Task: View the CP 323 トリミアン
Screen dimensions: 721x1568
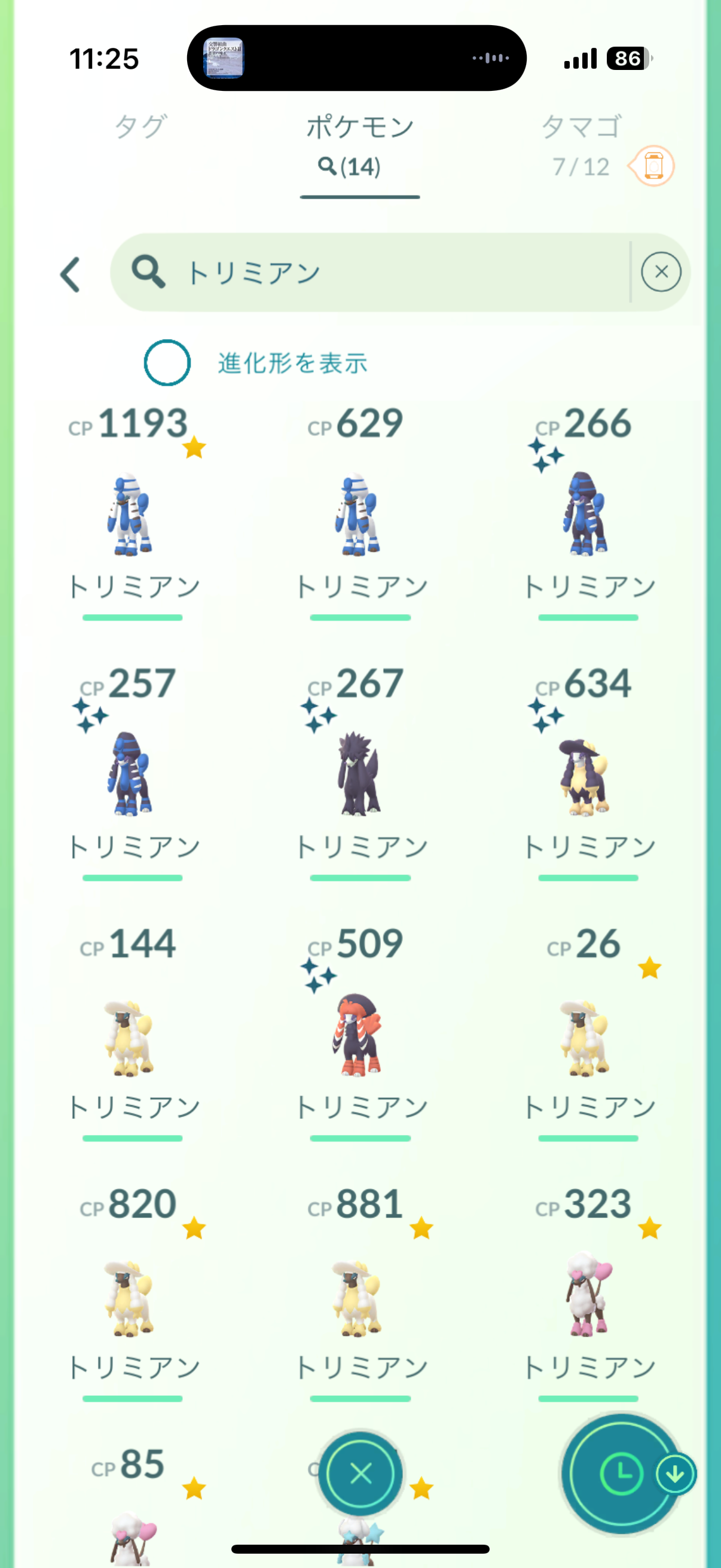Action: [586, 1298]
